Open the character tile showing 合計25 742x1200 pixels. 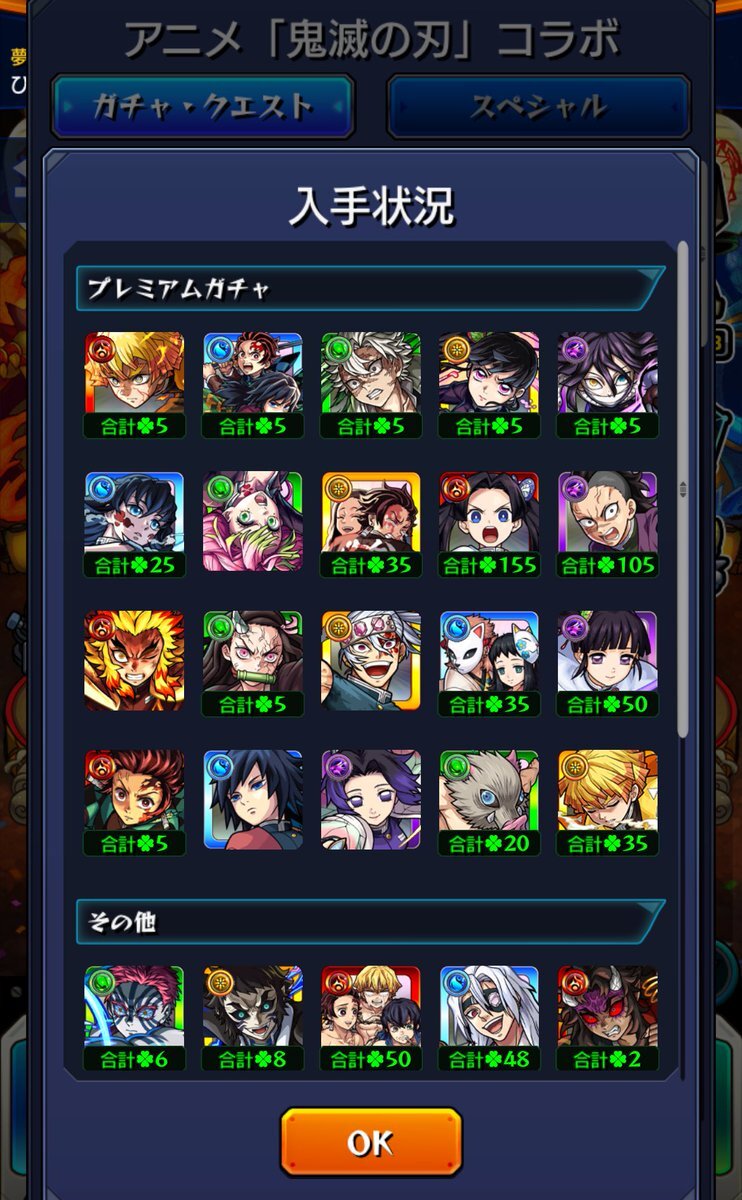(134, 525)
